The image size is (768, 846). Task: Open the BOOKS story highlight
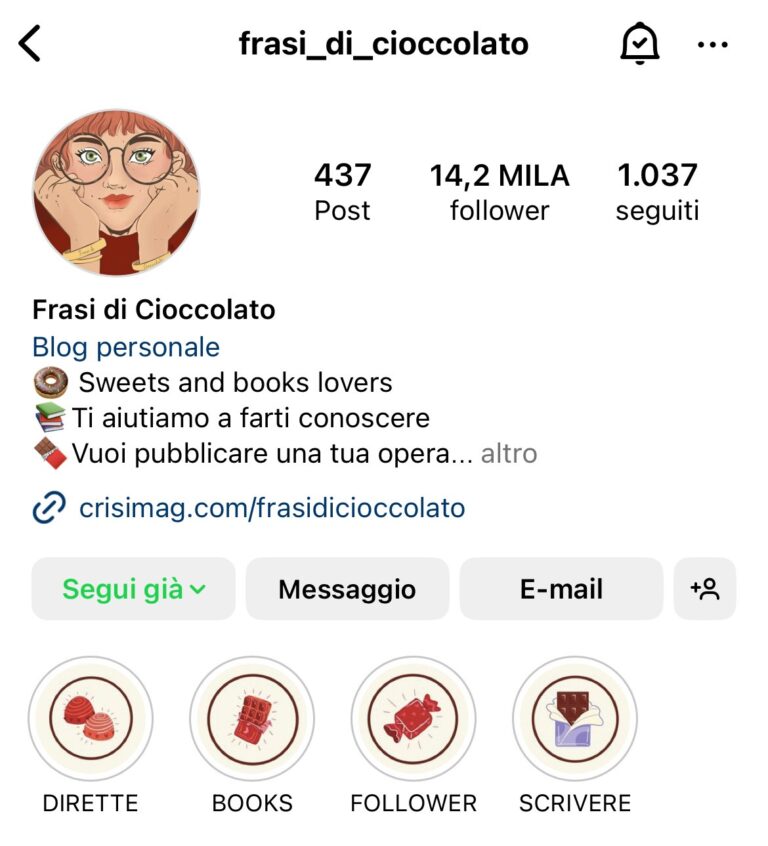252,718
